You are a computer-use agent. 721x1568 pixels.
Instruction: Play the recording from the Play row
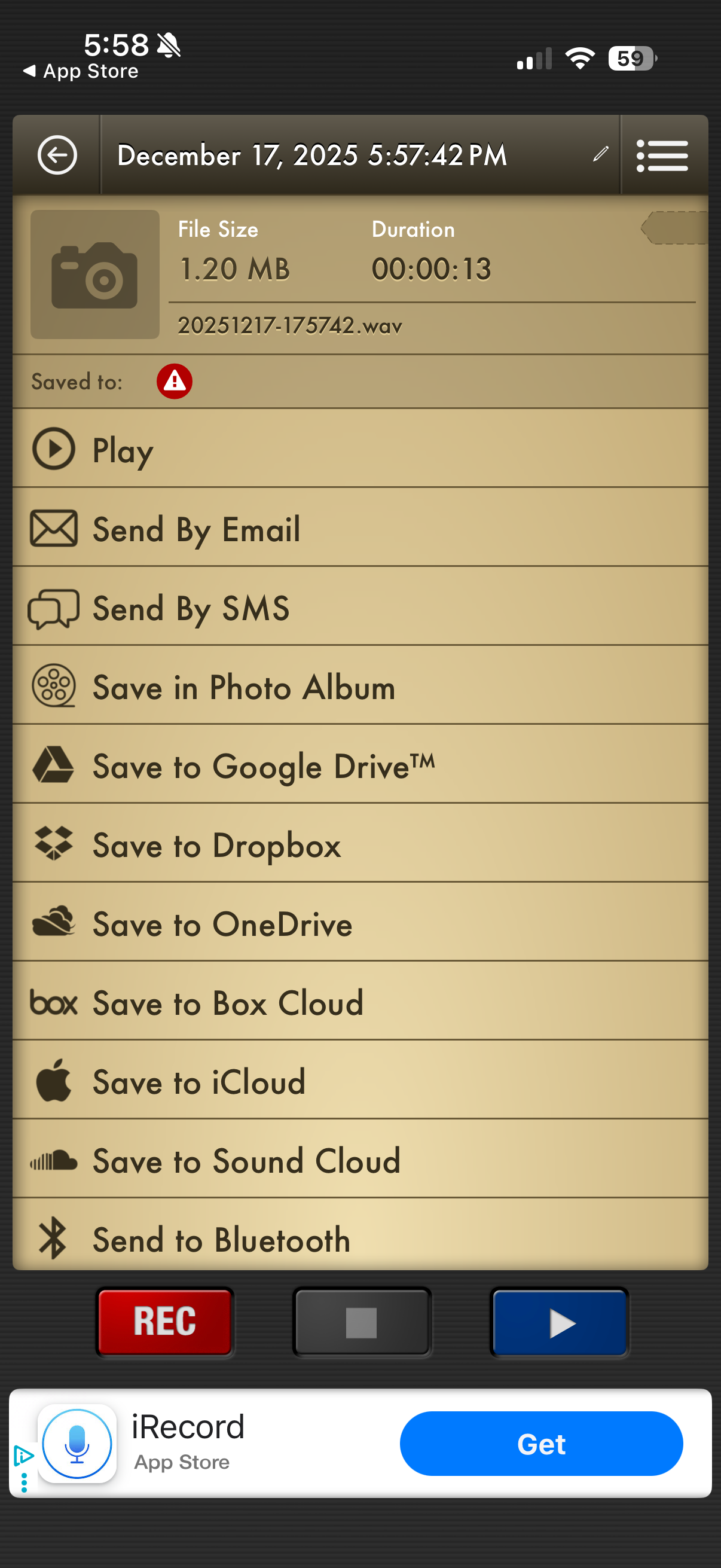[359, 450]
